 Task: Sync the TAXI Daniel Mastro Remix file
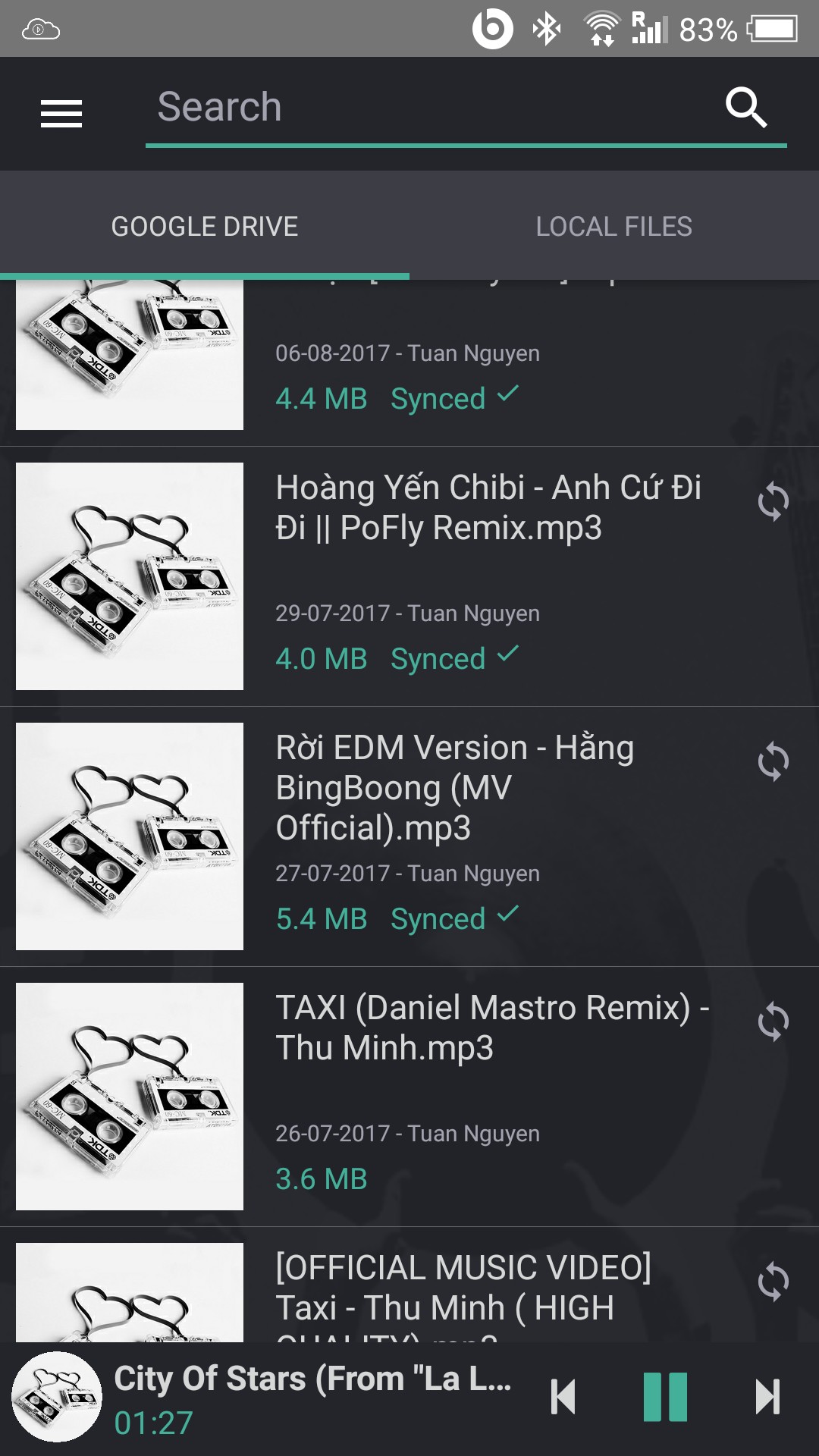(773, 1022)
